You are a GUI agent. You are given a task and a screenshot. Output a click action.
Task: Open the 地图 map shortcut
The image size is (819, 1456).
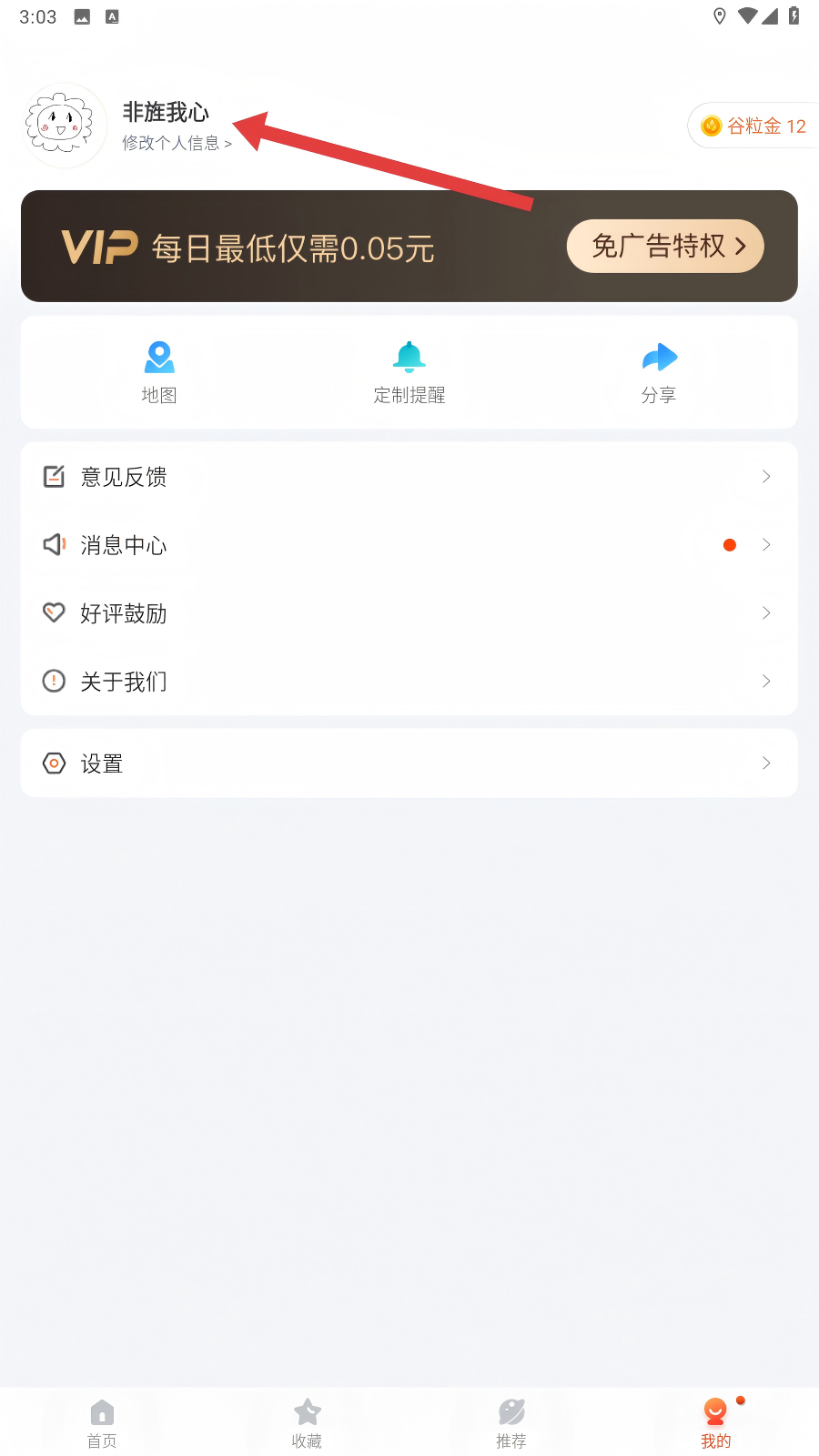(x=159, y=371)
